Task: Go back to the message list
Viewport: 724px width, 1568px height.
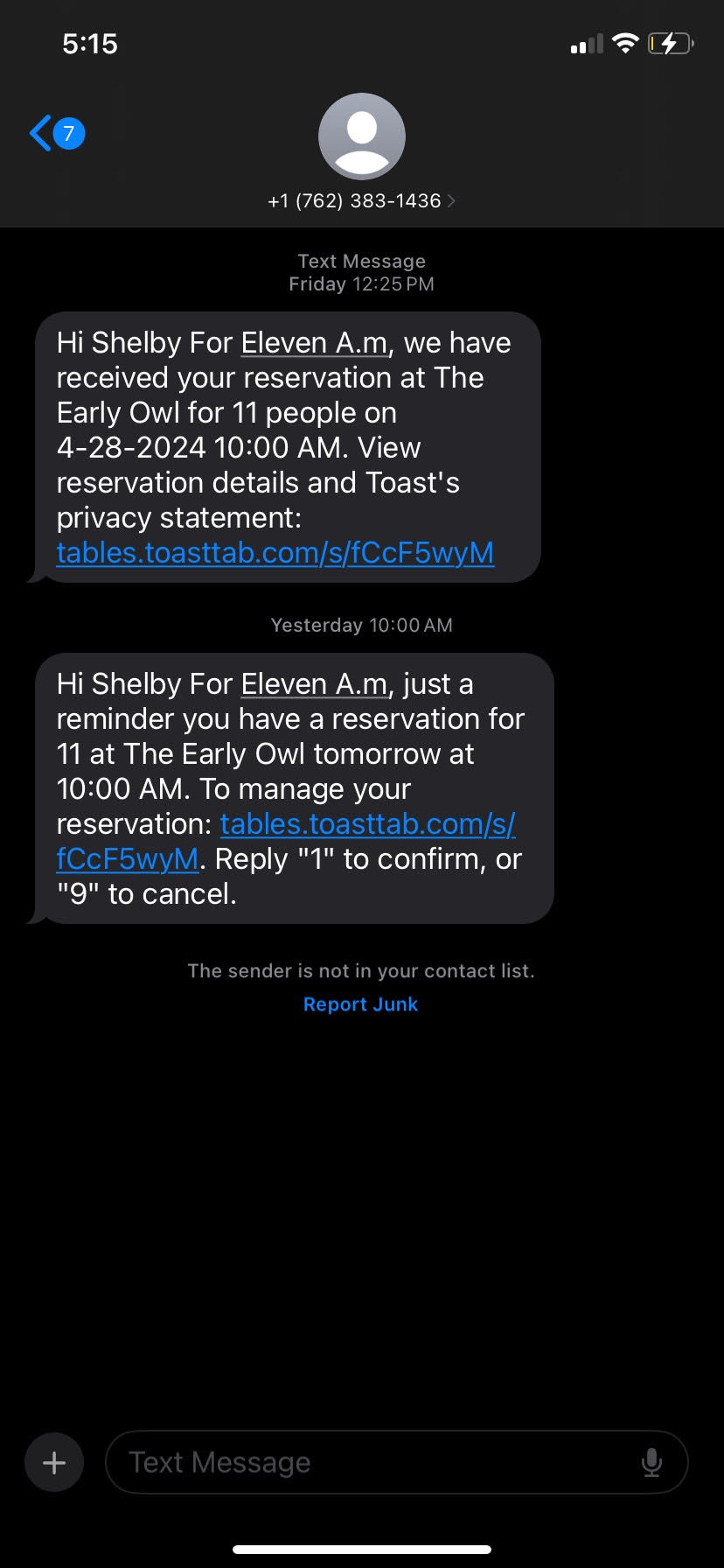Action: click(x=54, y=134)
